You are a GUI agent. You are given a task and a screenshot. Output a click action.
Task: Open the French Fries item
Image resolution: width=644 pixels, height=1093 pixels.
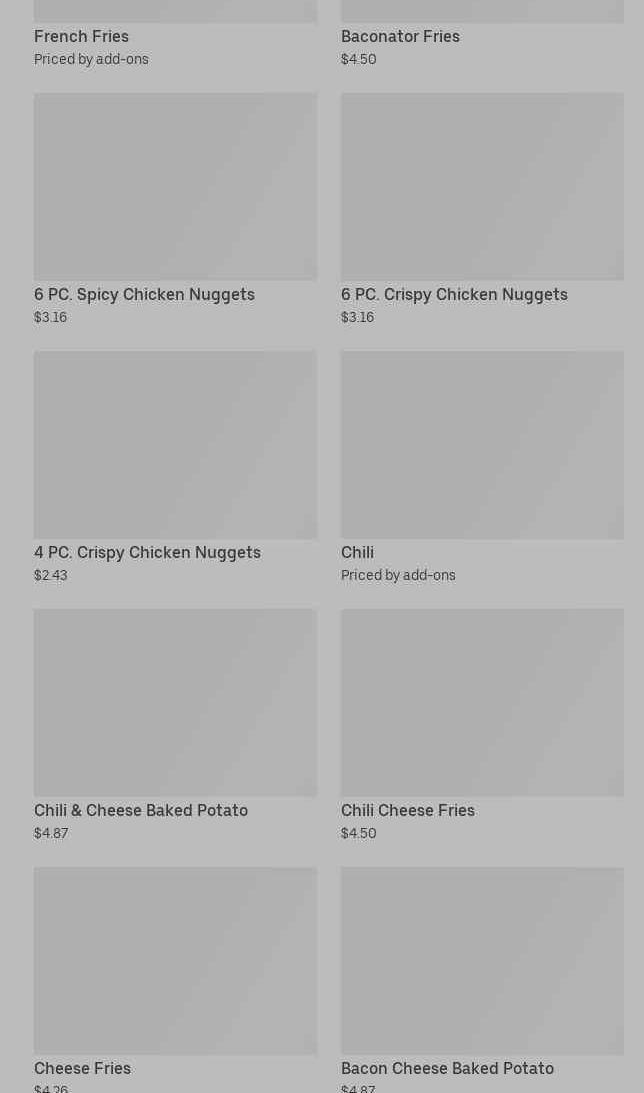82,37
